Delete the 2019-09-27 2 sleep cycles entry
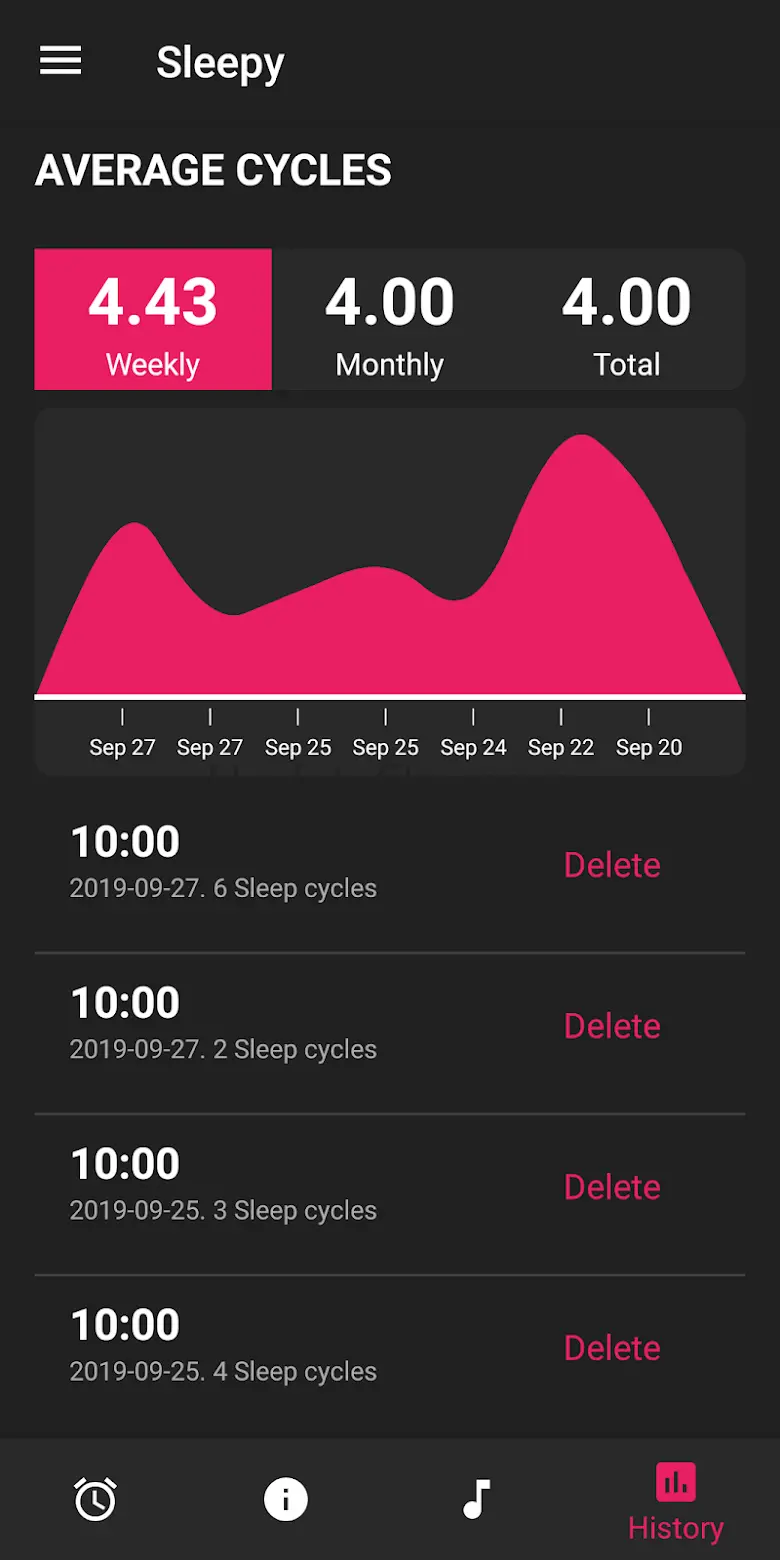Viewport: 780px width, 1560px height. (x=612, y=1026)
